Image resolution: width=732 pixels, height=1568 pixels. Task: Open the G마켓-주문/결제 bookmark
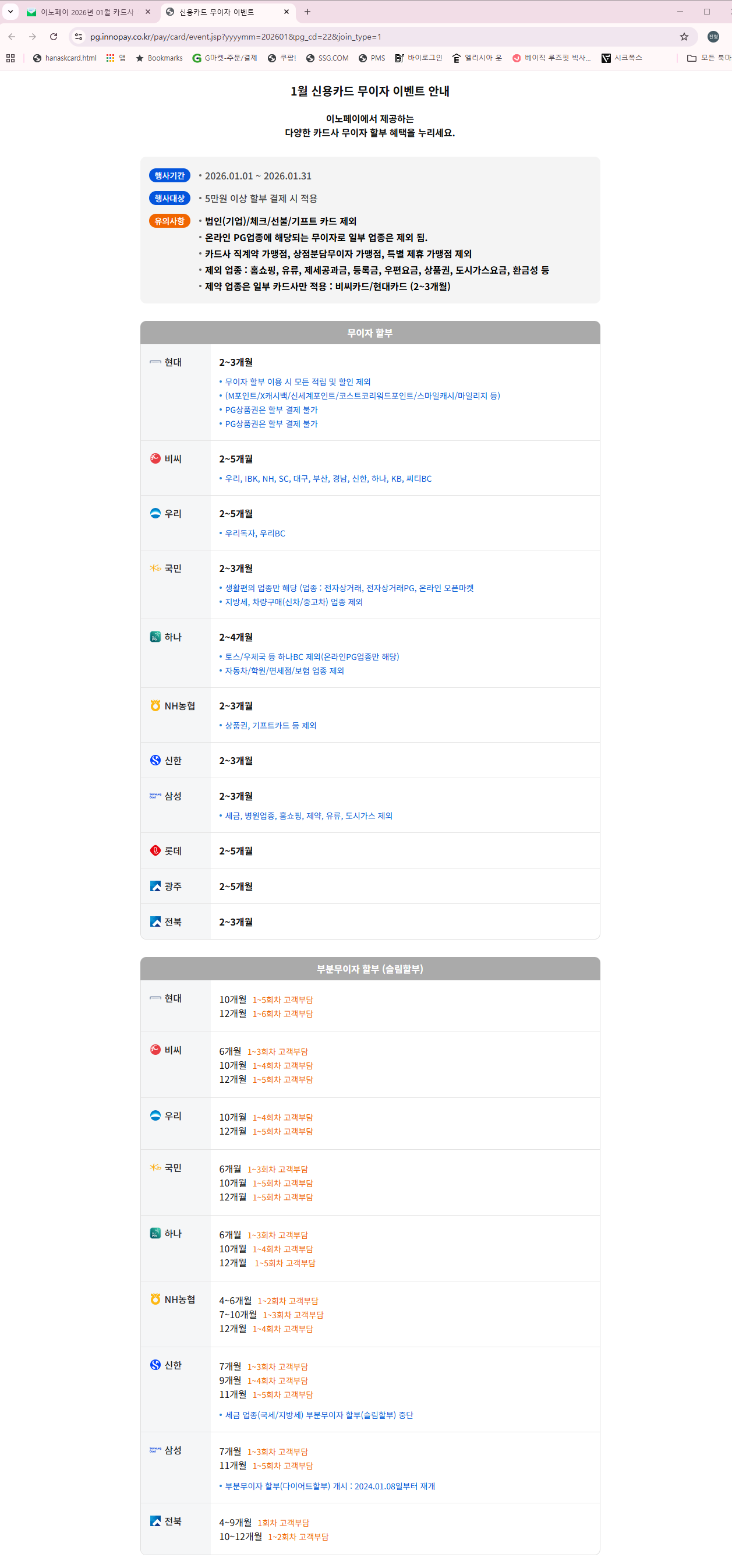click(x=225, y=58)
